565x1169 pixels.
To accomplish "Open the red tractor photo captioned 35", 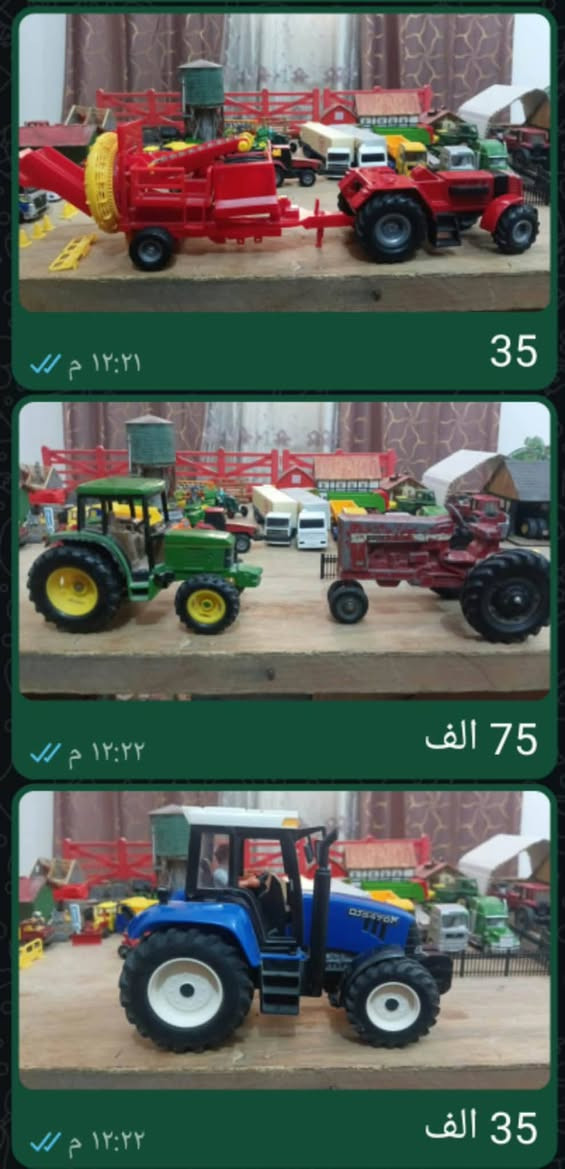I will (x=284, y=163).
